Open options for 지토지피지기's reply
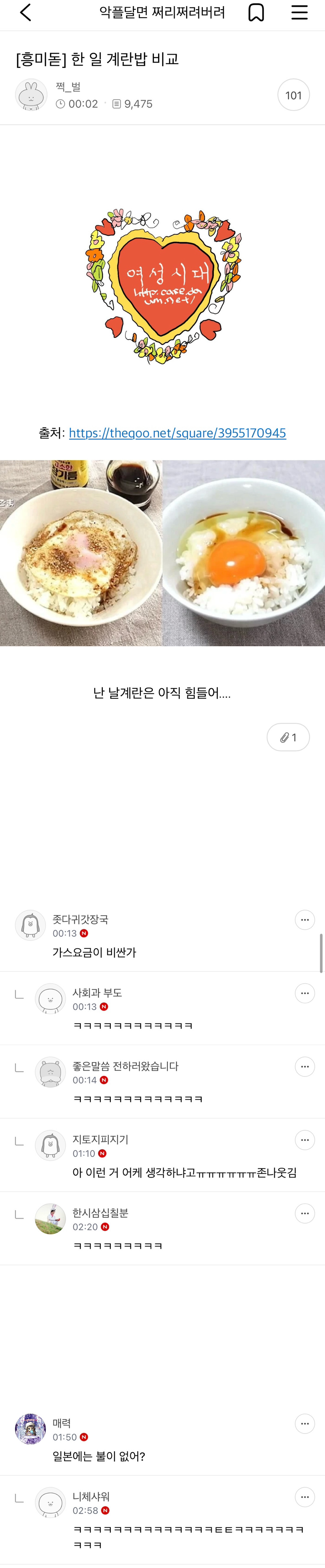 point(304,1140)
